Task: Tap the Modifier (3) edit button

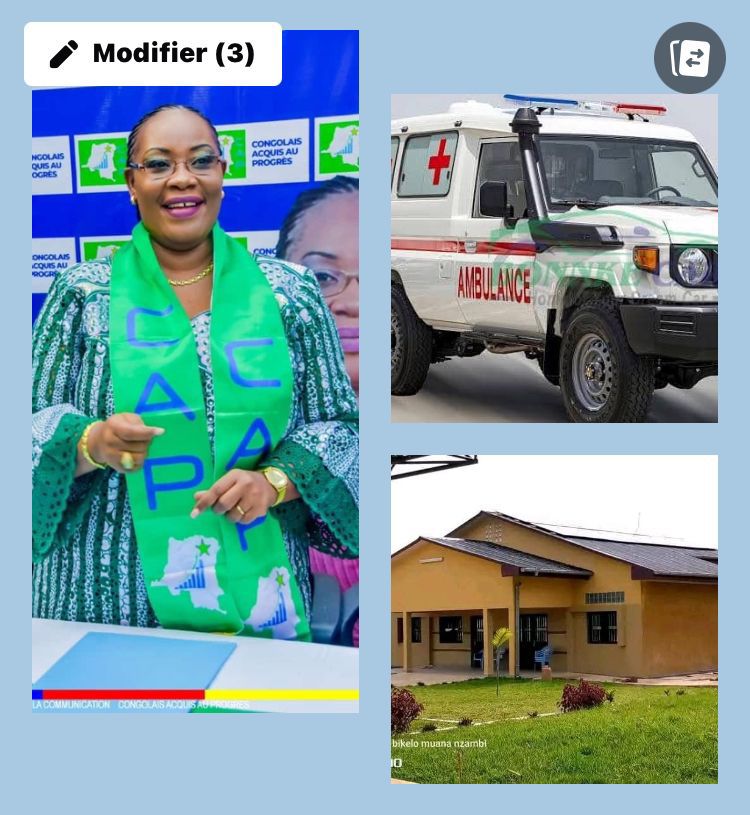Action: 153,54
